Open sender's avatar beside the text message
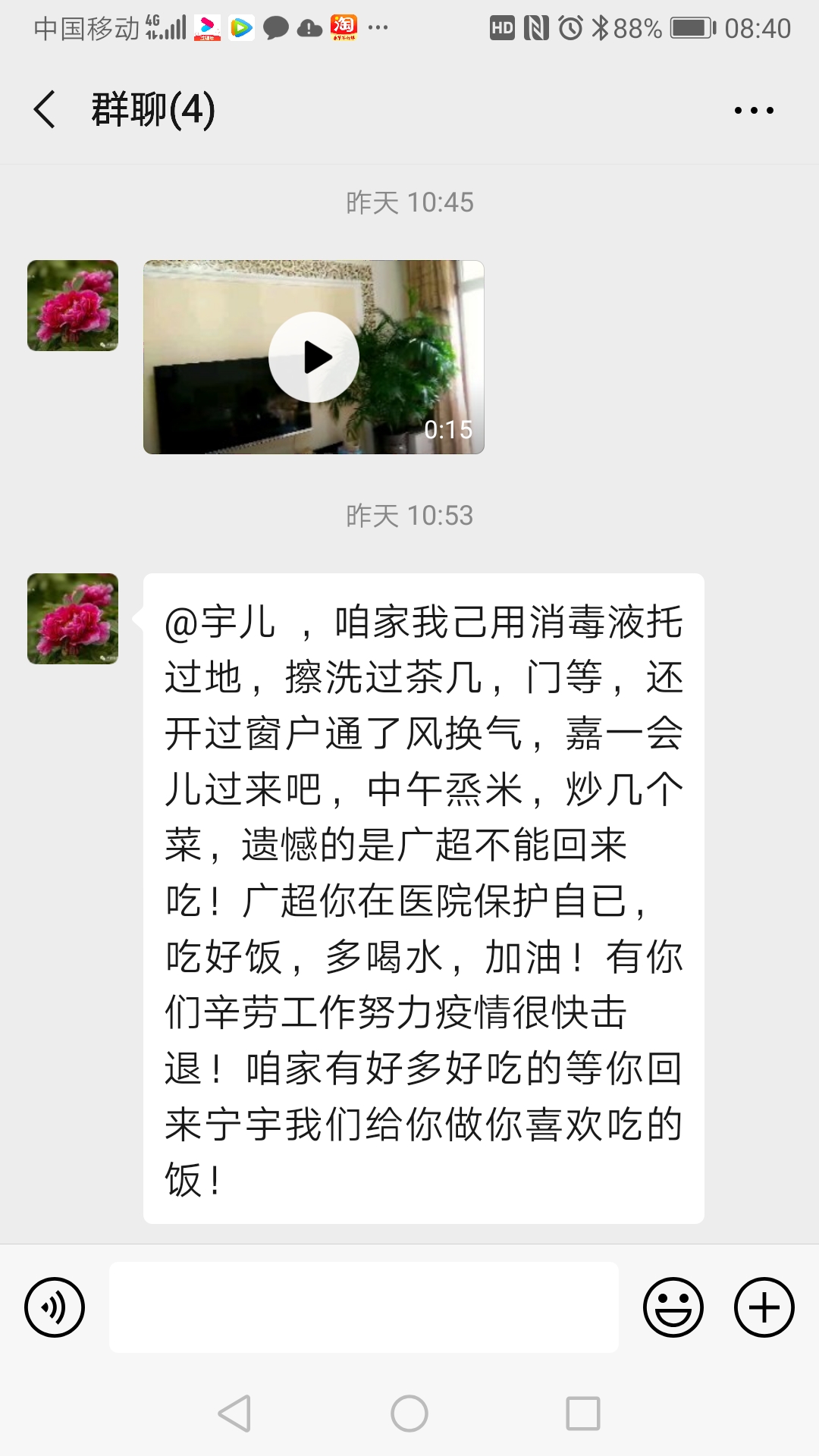Image resolution: width=819 pixels, height=1456 pixels. 73,619
